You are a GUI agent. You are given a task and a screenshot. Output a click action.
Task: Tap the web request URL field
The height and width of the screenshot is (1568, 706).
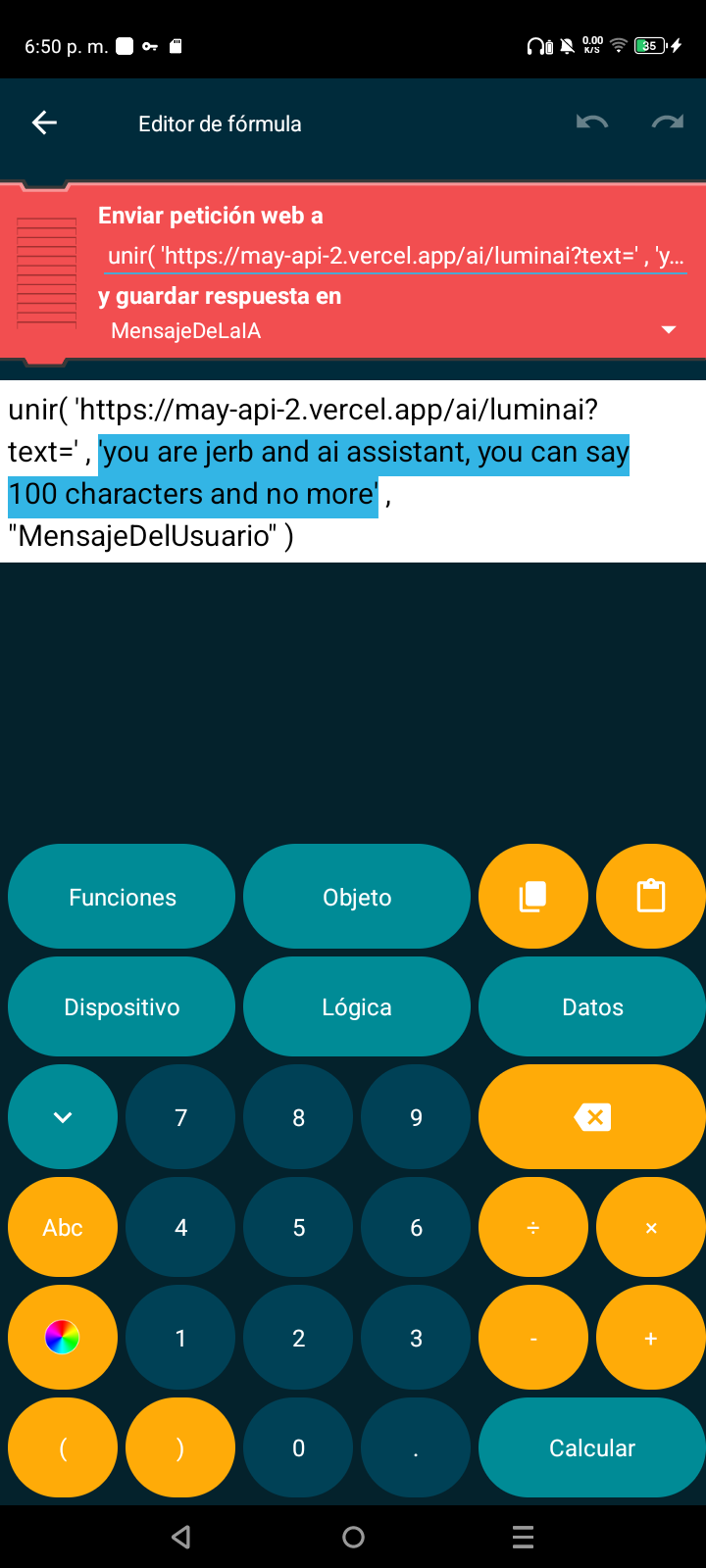[x=395, y=256]
